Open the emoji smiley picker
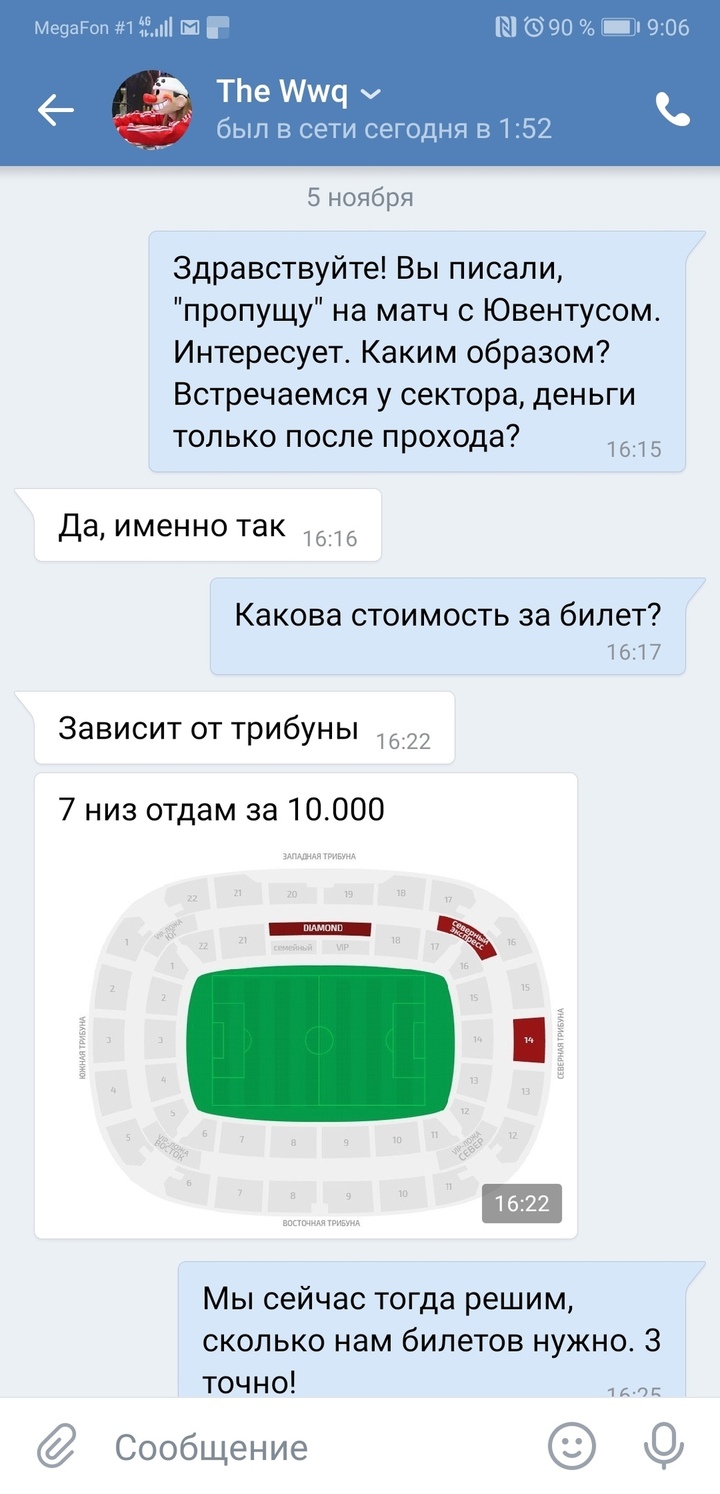Screen dimensions: 720x1494 pyautogui.click(x=572, y=1446)
